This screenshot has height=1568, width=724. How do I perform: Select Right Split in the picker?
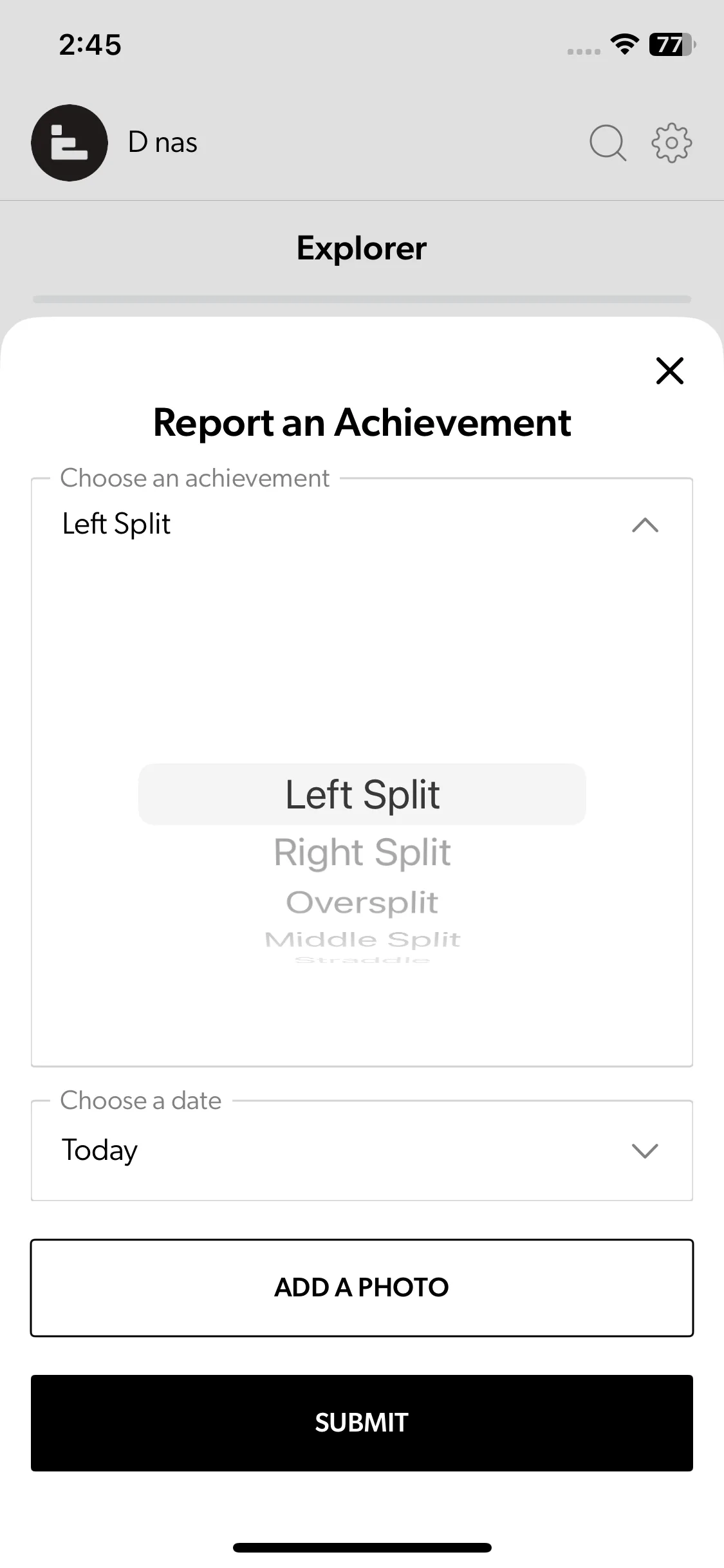(362, 852)
